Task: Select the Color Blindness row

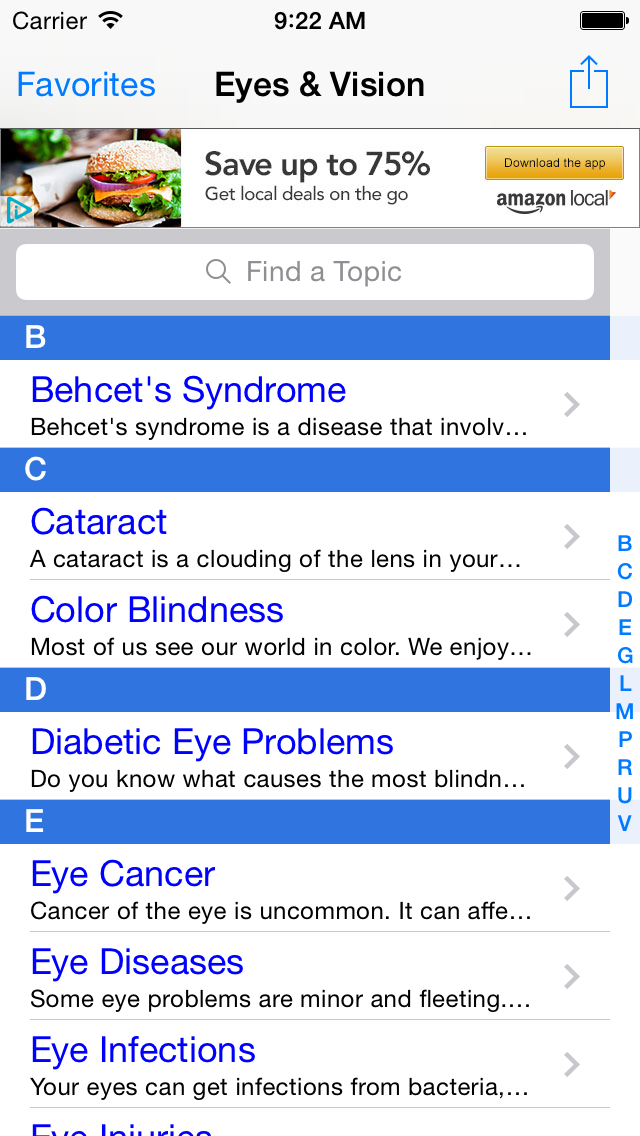Action: [x=304, y=624]
